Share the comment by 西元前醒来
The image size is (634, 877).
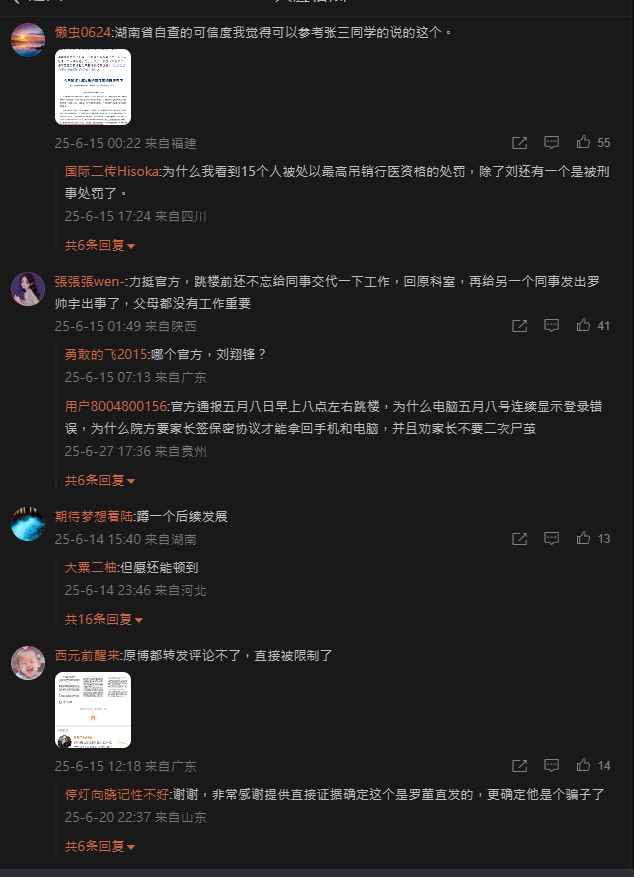click(519, 766)
